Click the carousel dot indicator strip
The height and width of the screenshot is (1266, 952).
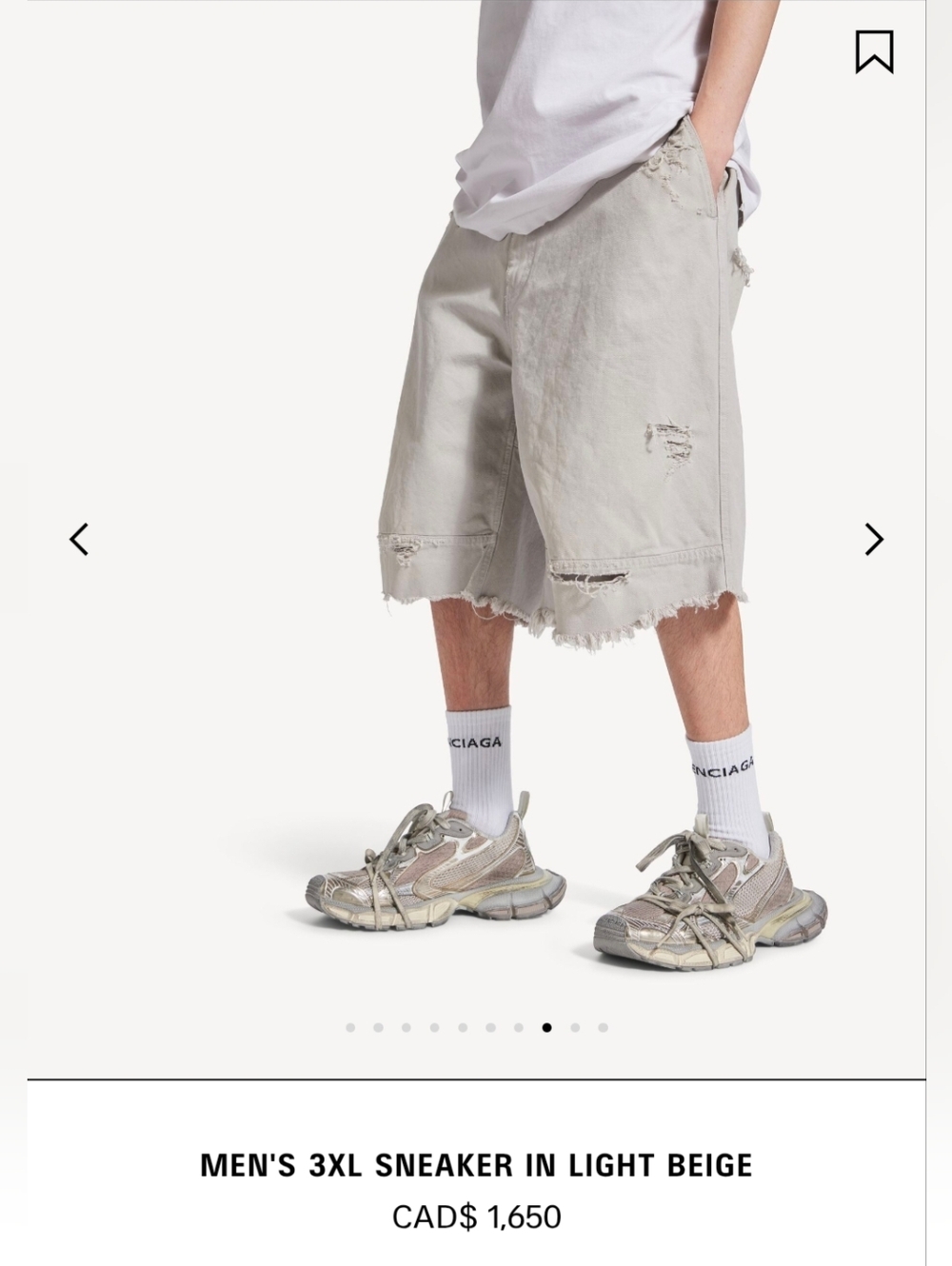click(475, 1030)
